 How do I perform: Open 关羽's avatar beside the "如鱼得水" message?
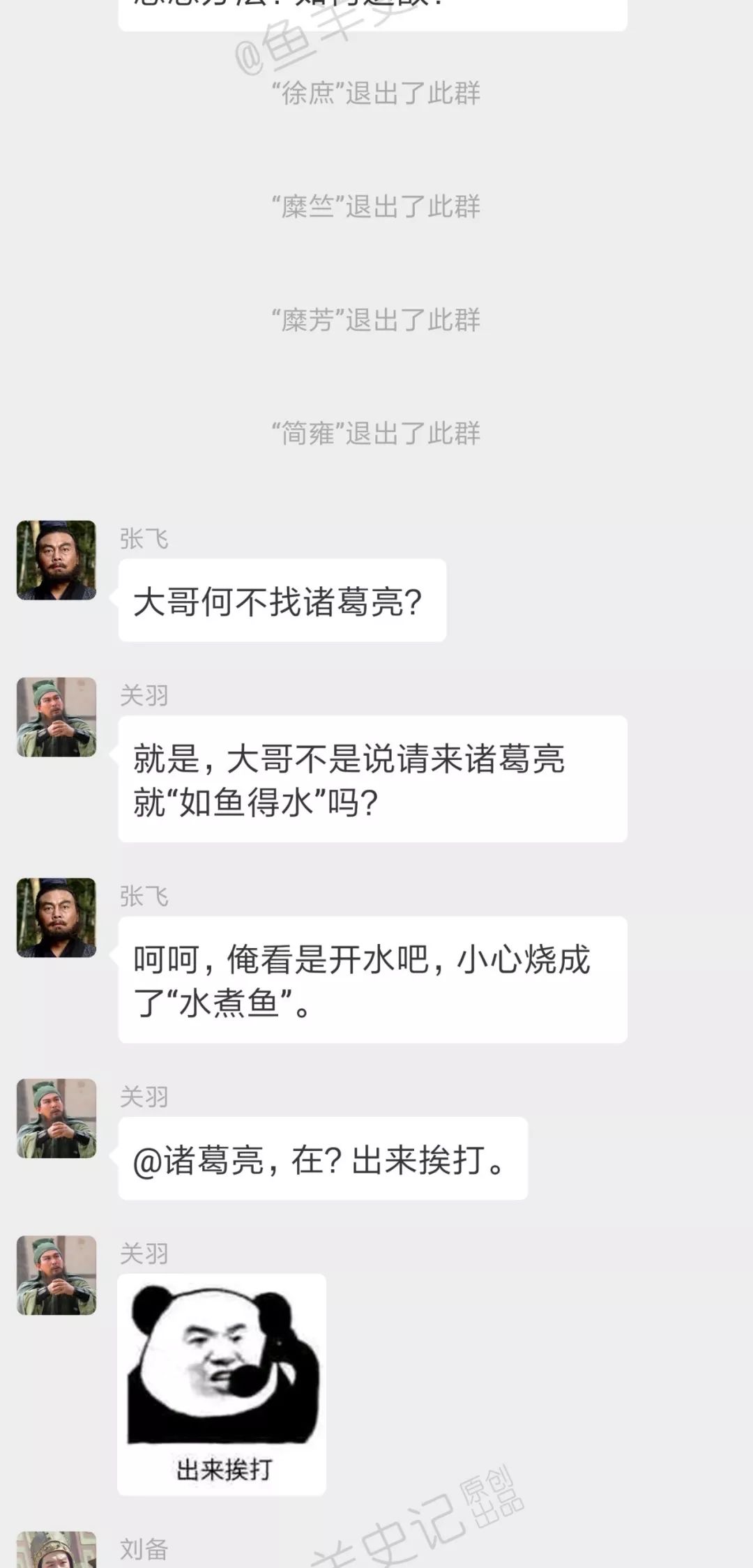[56, 717]
